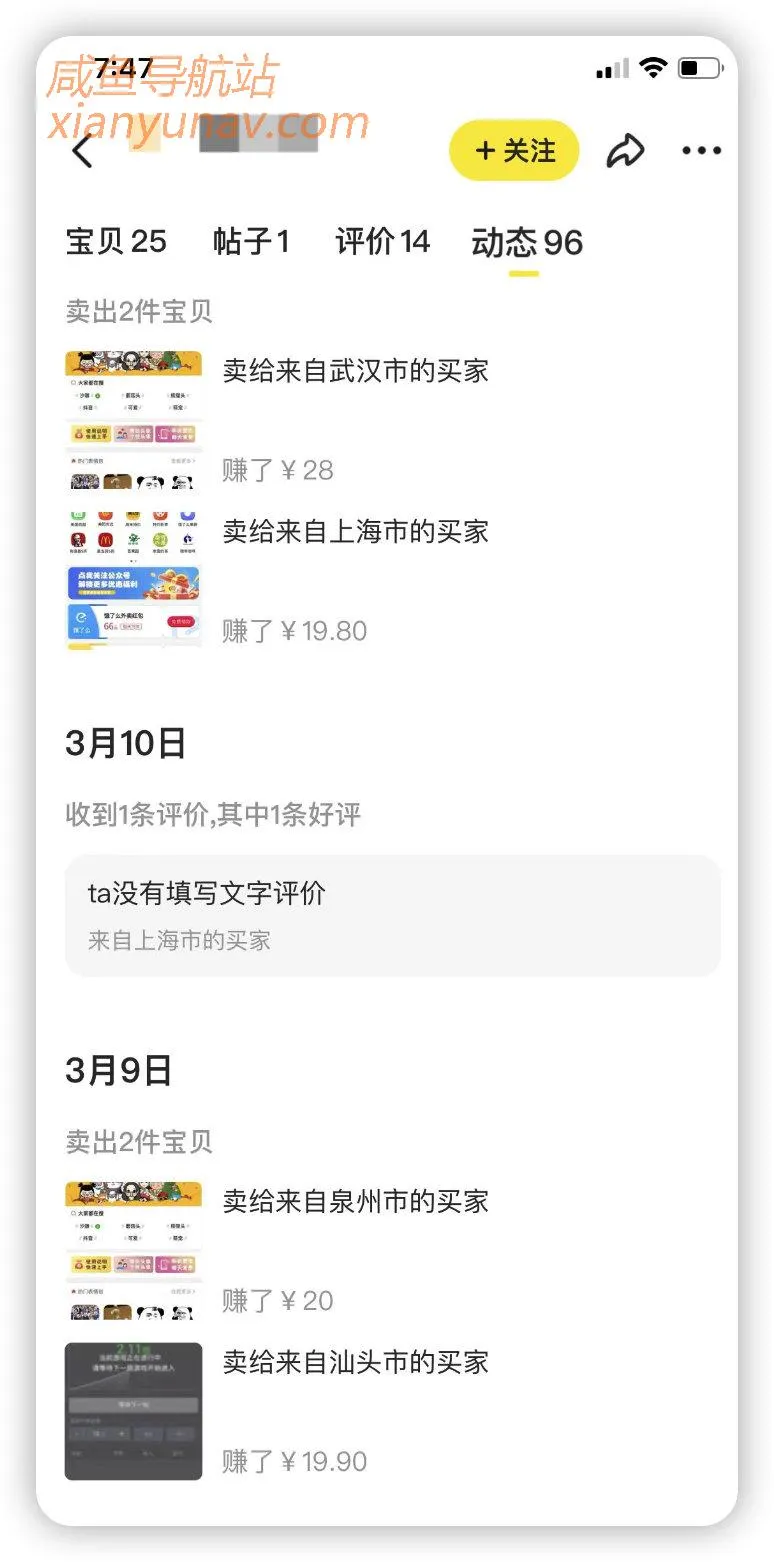Image resolution: width=774 pixels, height=1562 pixels.
Task: Tap the yellow +关注 follow button
Action: pos(513,150)
